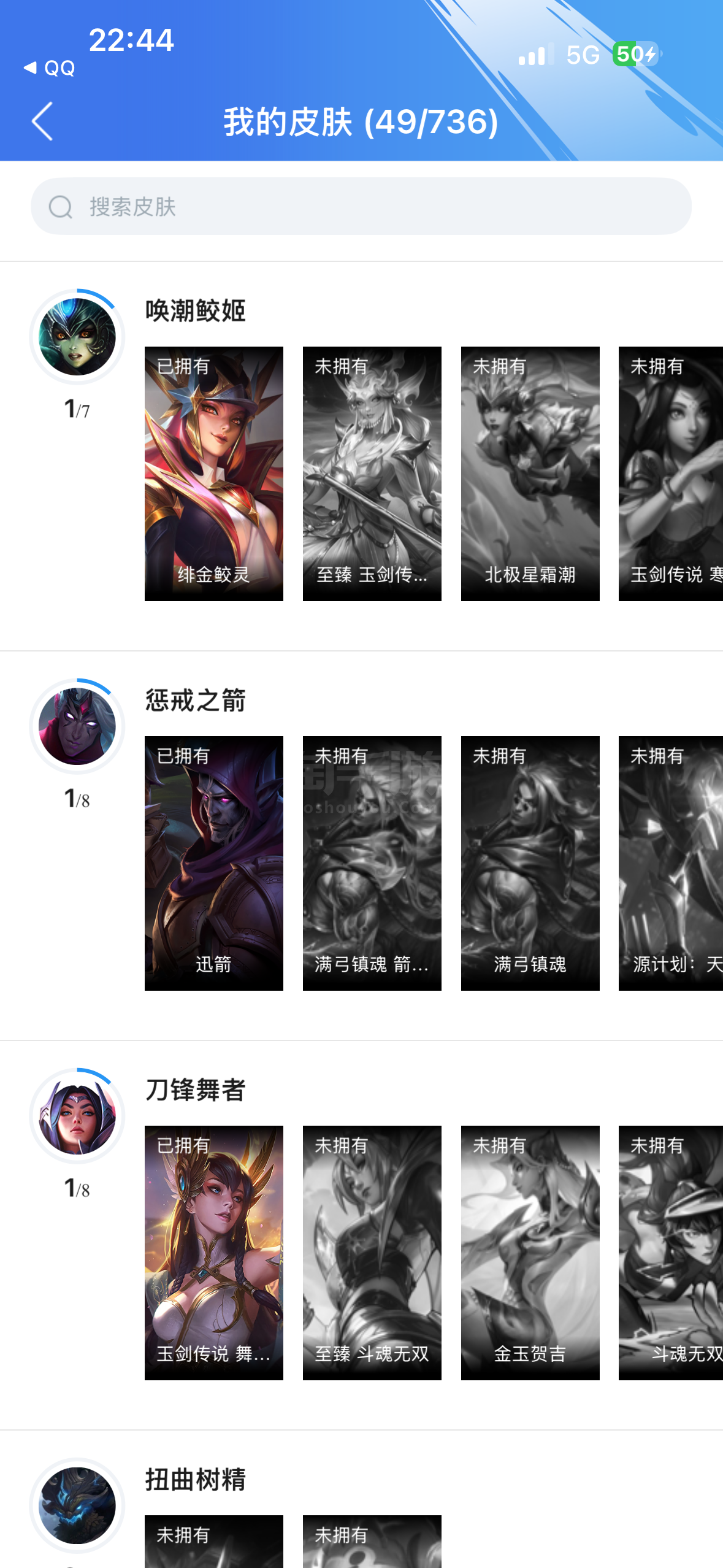Screen dimensions: 723x1568
Task: View the 至臻 斗魂无双 skin card
Action: tap(372, 1252)
